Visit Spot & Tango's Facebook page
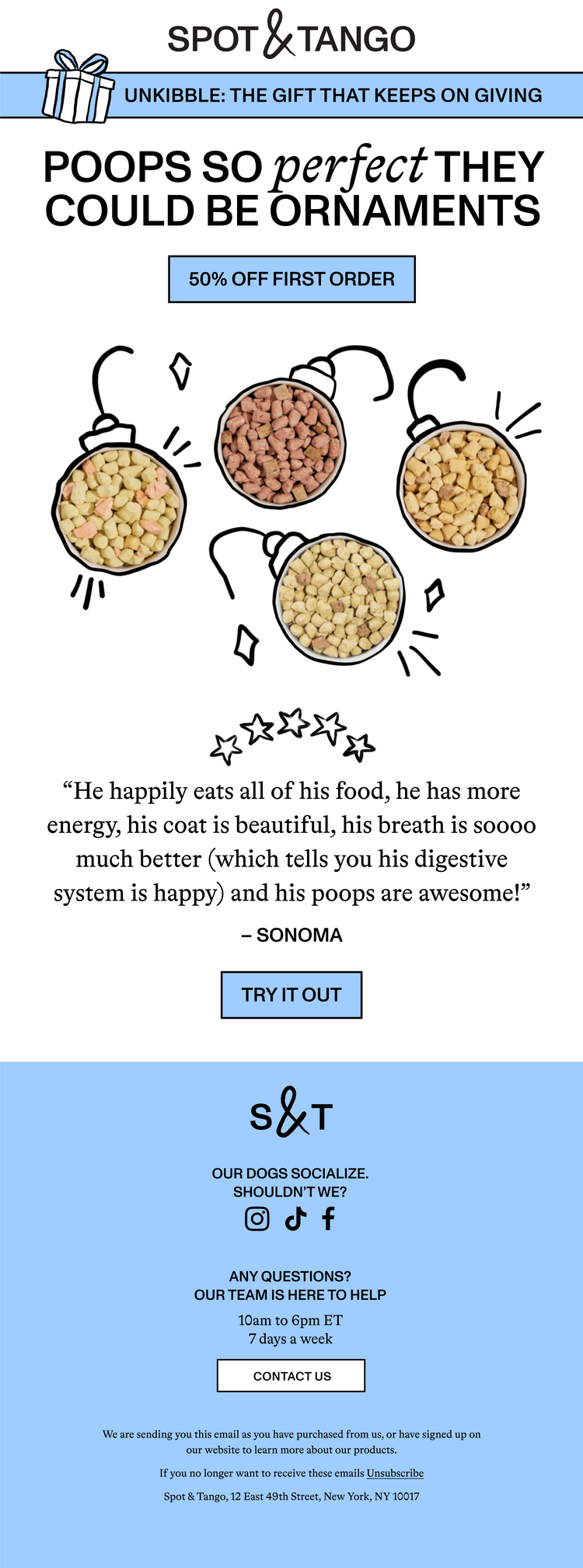This screenshot has width=583, height=1568. coord(328,1218)
